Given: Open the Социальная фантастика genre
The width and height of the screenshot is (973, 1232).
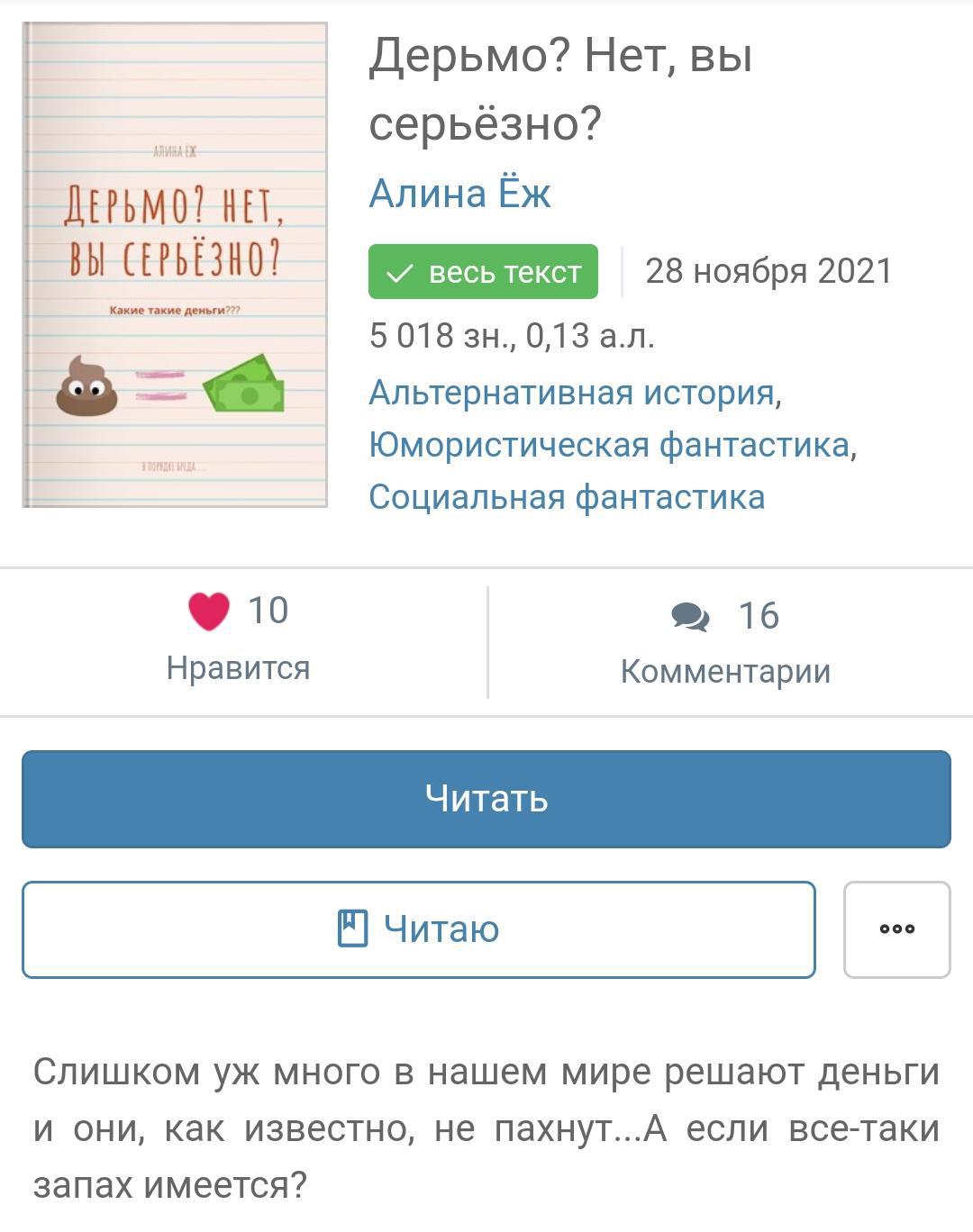Looking at the screenshot, I should click(567, 497).
